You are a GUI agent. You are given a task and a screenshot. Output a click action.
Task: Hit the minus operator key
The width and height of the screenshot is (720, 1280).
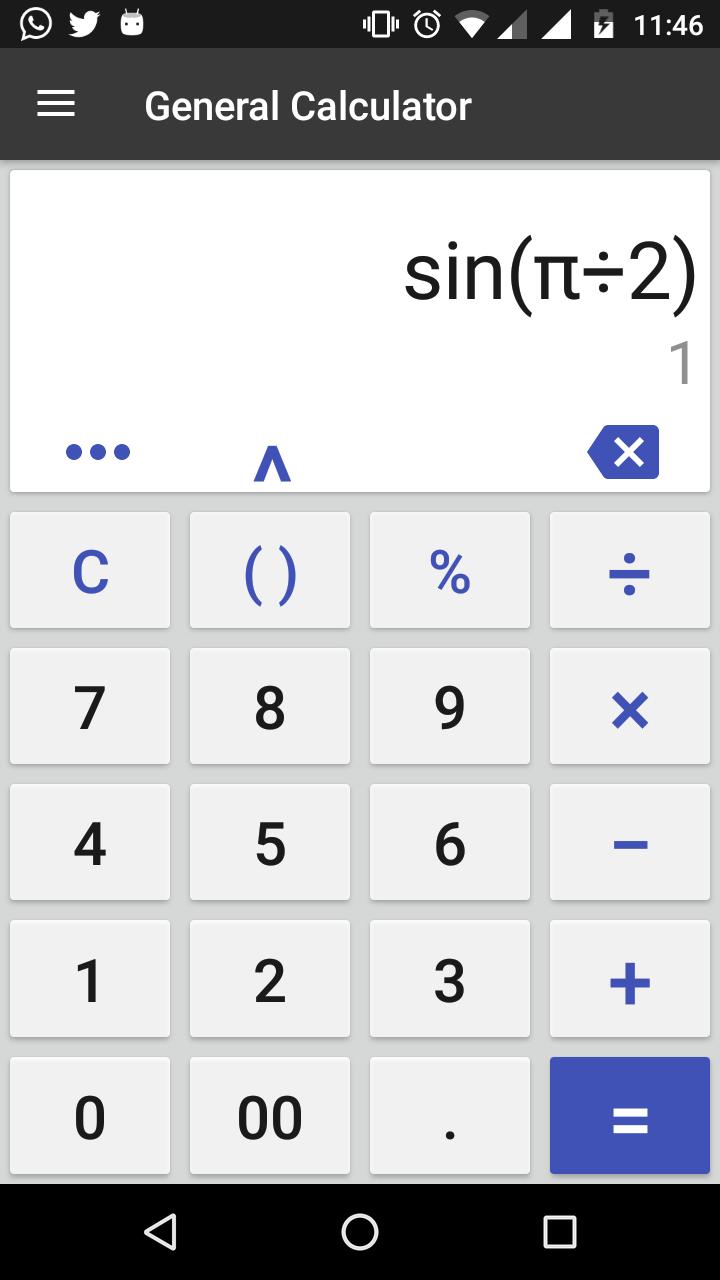[630, 843]
